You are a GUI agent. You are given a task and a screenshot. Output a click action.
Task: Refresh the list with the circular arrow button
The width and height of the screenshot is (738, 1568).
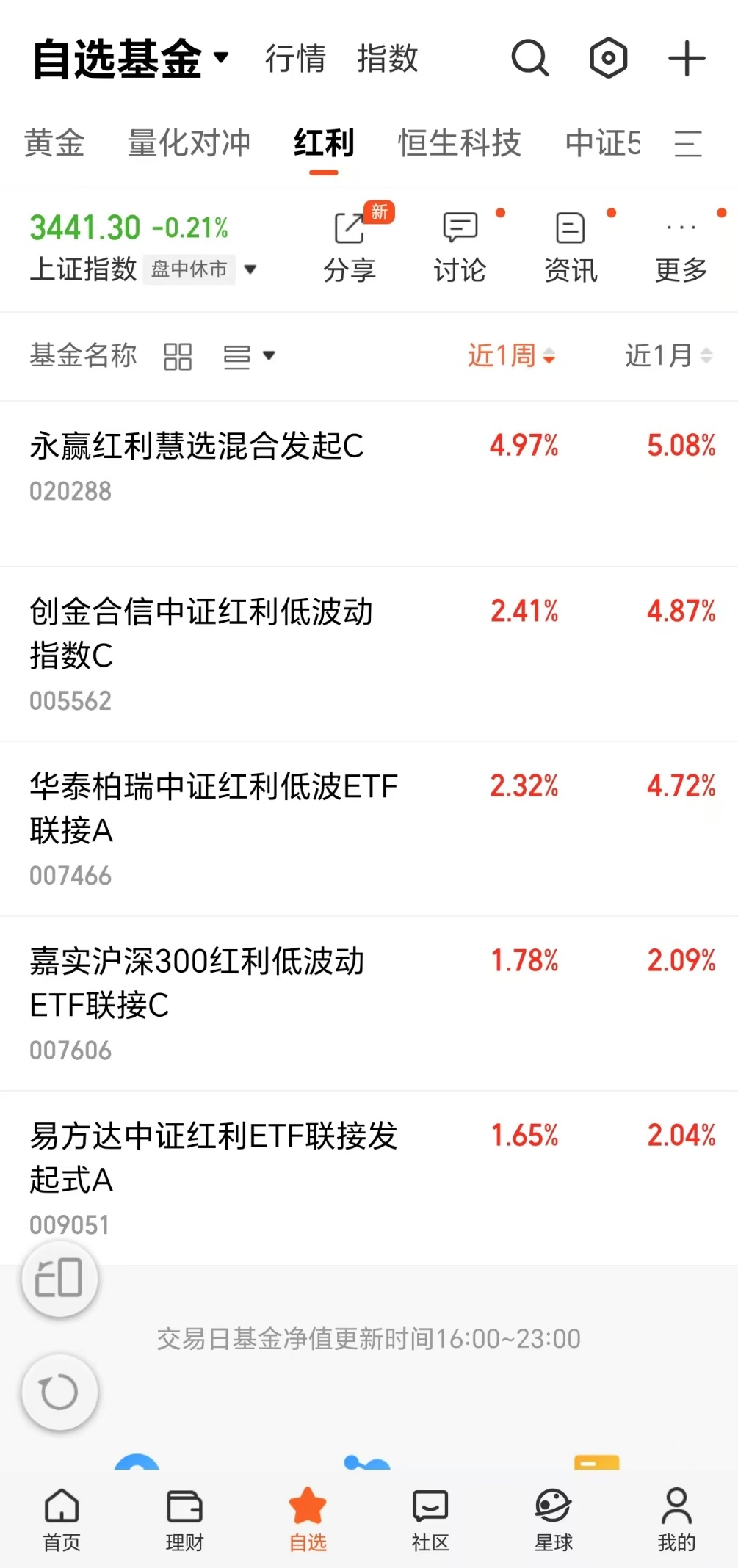(x=59, y=1393)
